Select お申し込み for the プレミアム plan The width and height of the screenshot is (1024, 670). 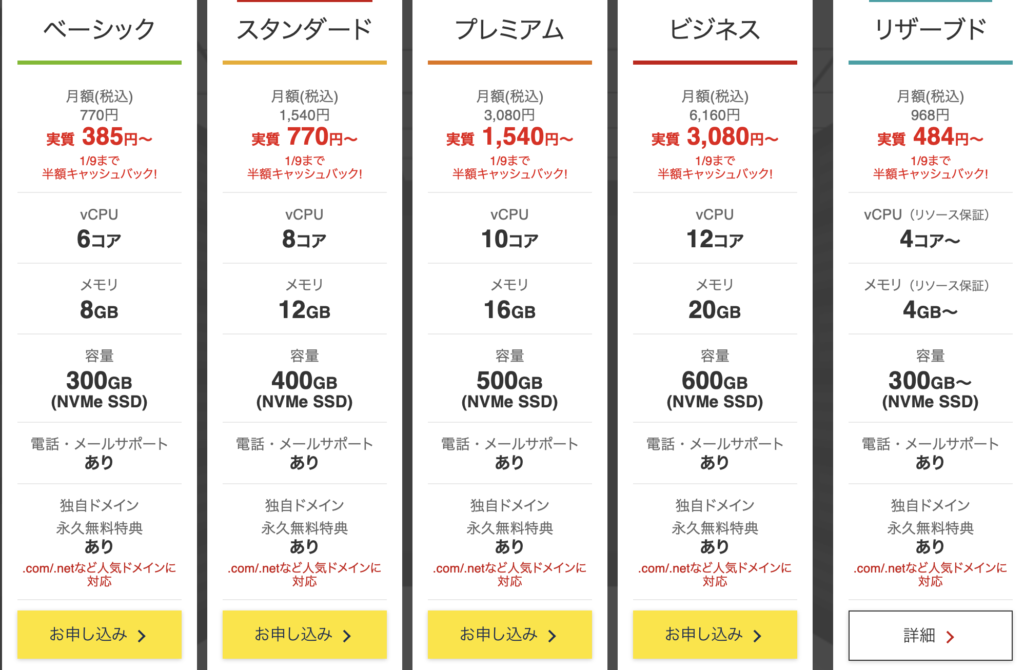coord(509,634)
